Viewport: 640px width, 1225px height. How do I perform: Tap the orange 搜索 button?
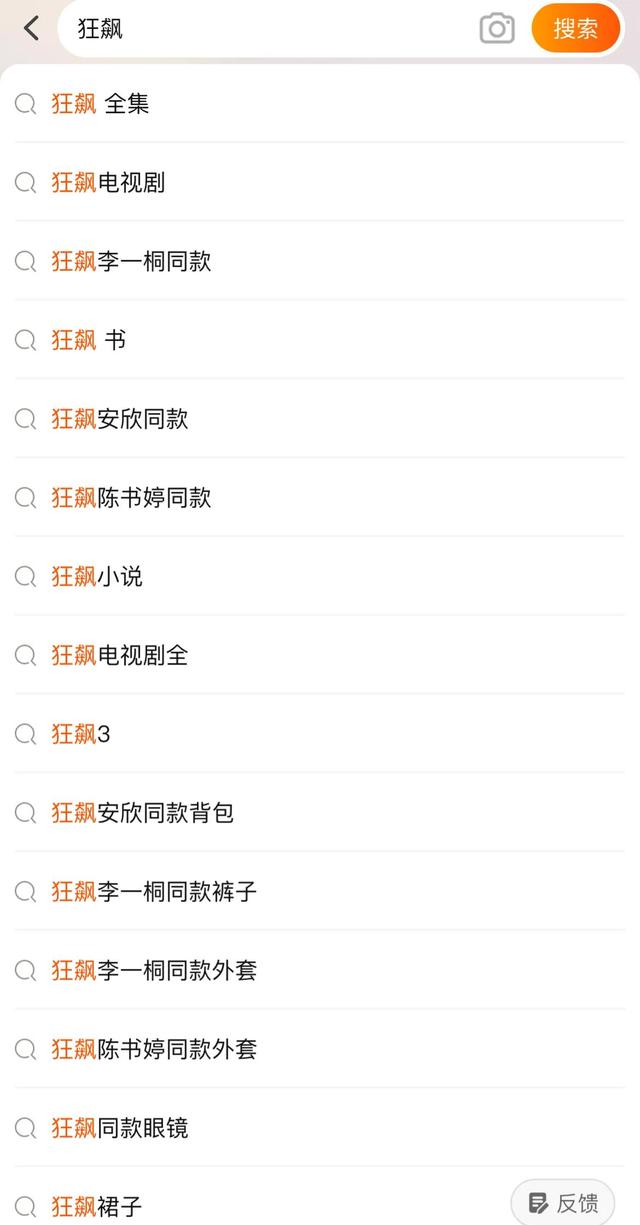pyautogui.click(x=576, y=28)
